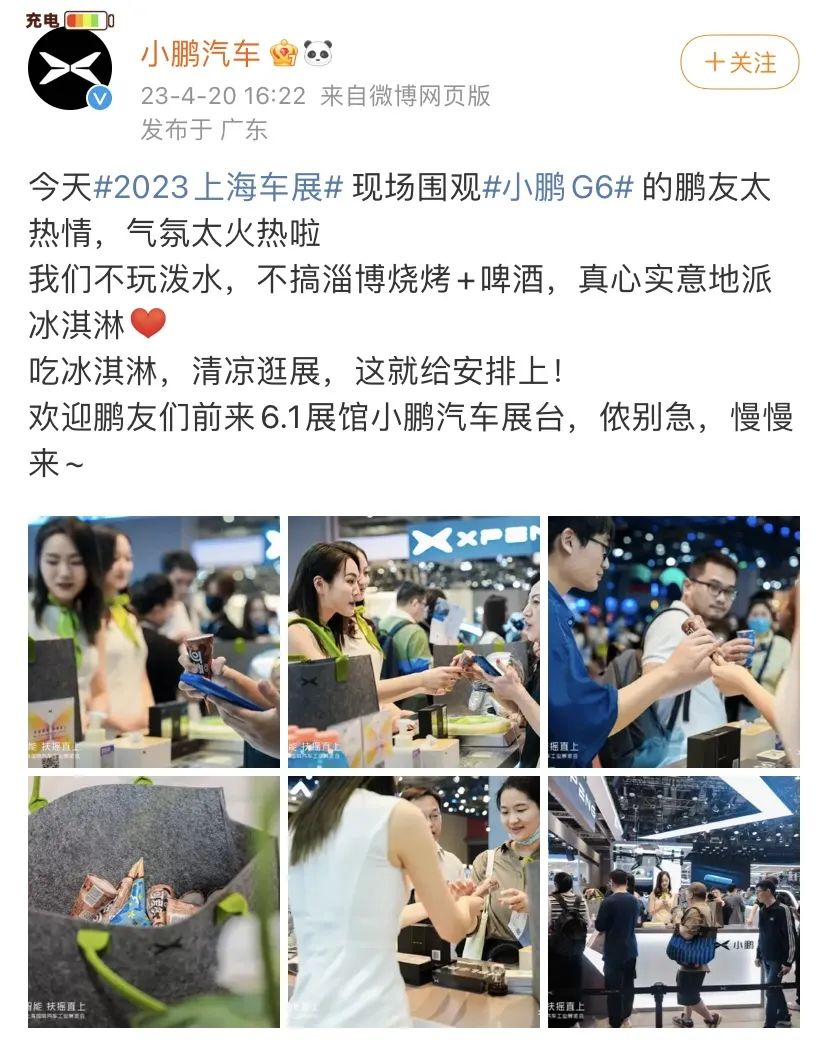View photo of the felt bag with ice creams
828x1040 pixels.
pyautogui.click(x=154, y=901)
